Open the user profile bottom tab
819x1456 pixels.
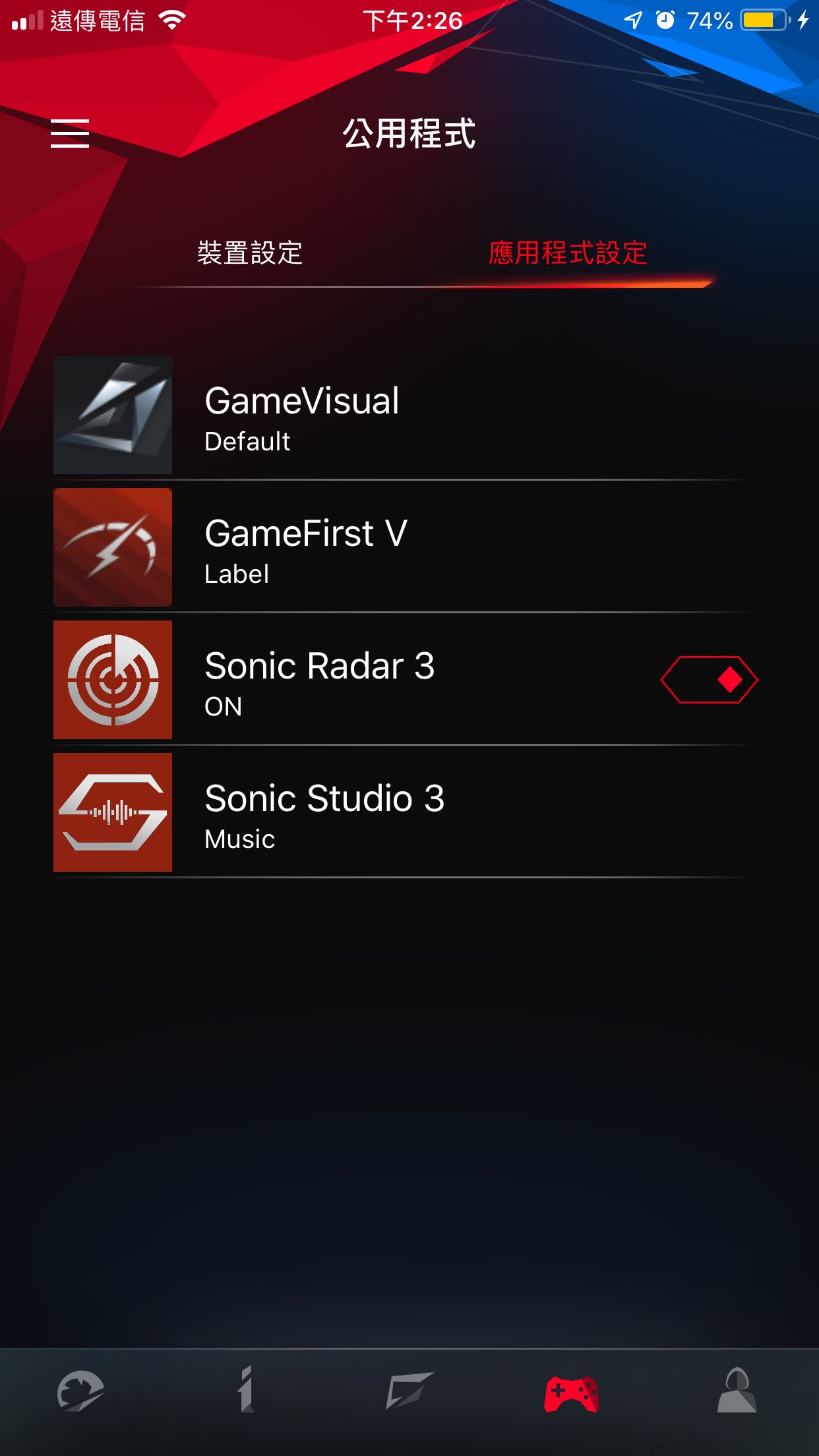point(737,1390)
